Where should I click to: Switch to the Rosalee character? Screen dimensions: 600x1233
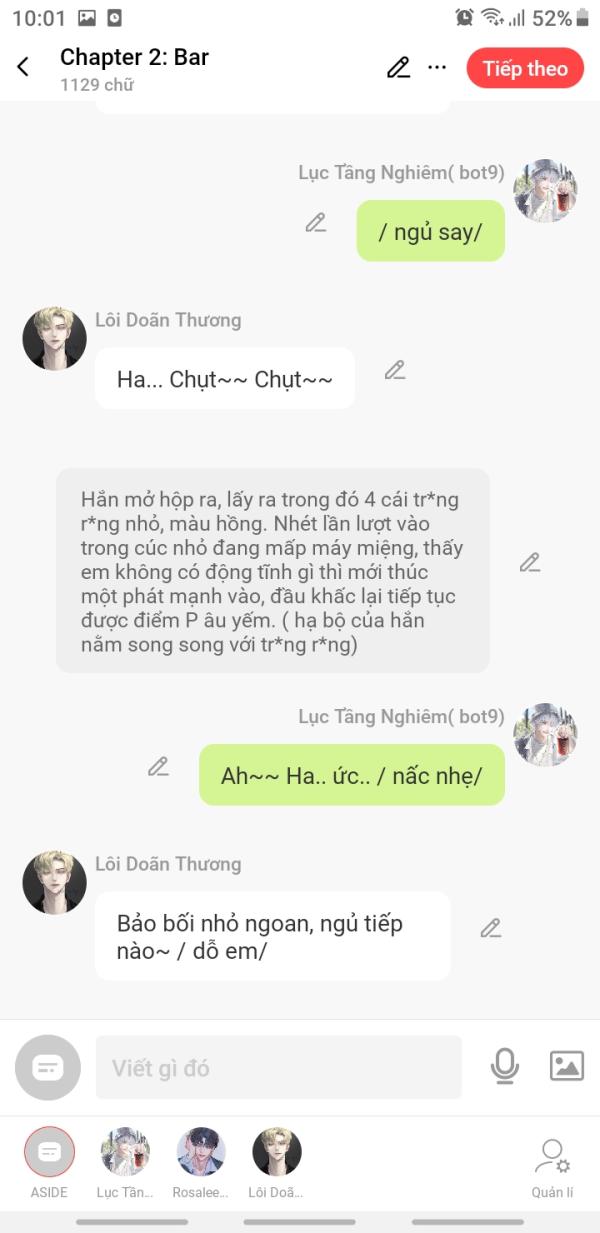[x=201, y=1161]
